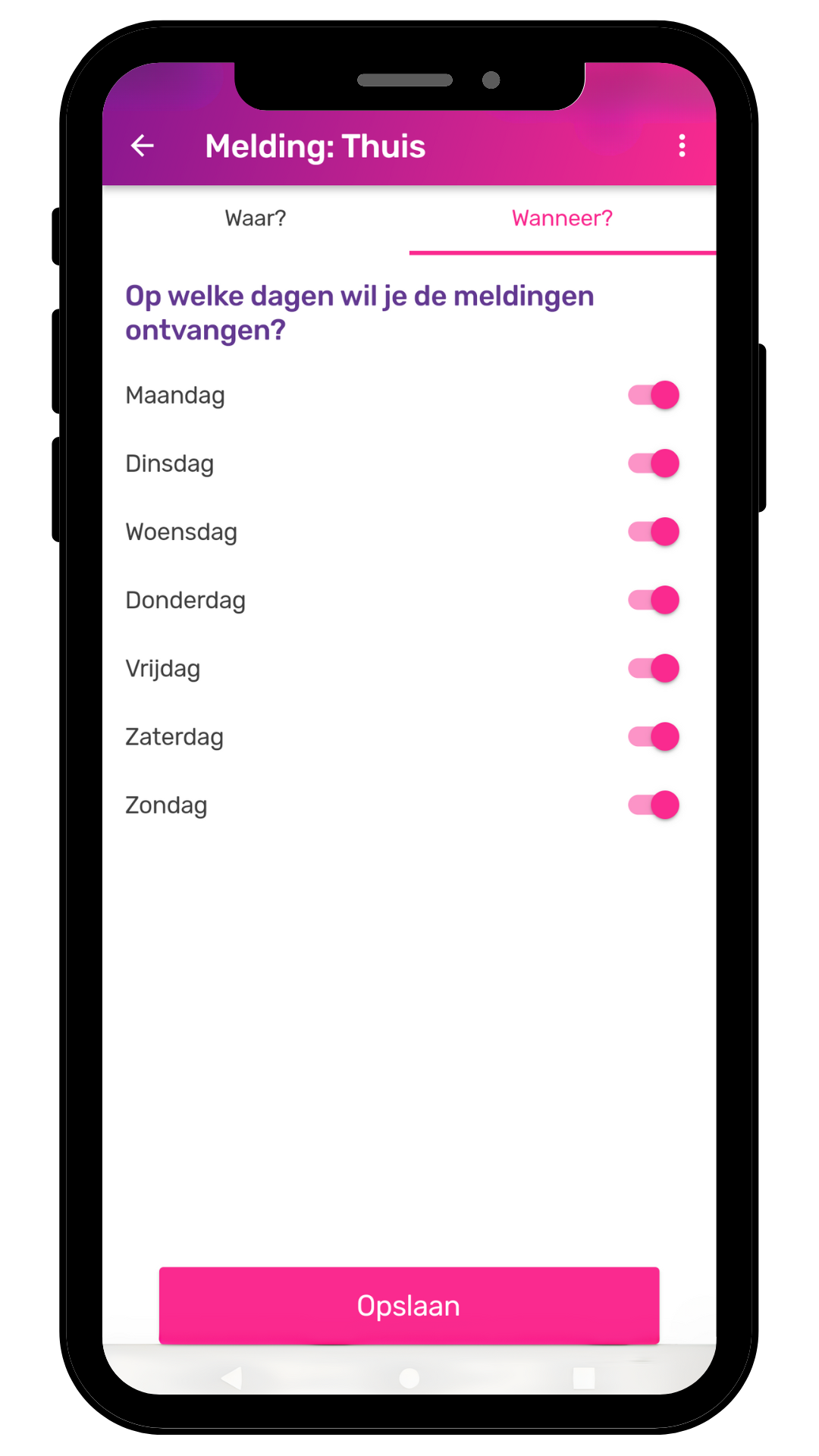Disable Zaterdag notifications
The height and width of the screenshot is (1456, 819).
click(654, 736)
